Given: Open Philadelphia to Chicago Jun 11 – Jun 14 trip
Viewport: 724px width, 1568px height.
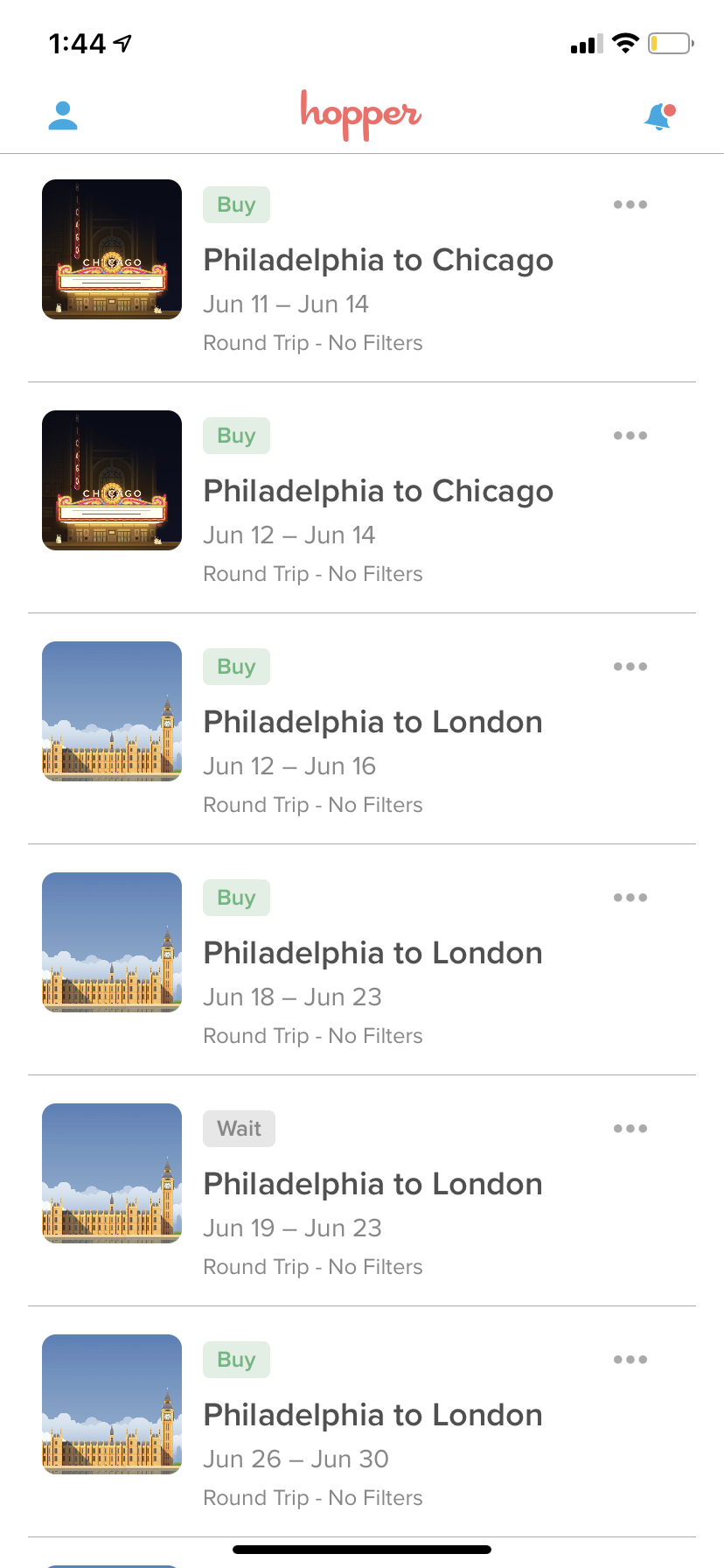Looking at the screenshot, I should 378,261.
